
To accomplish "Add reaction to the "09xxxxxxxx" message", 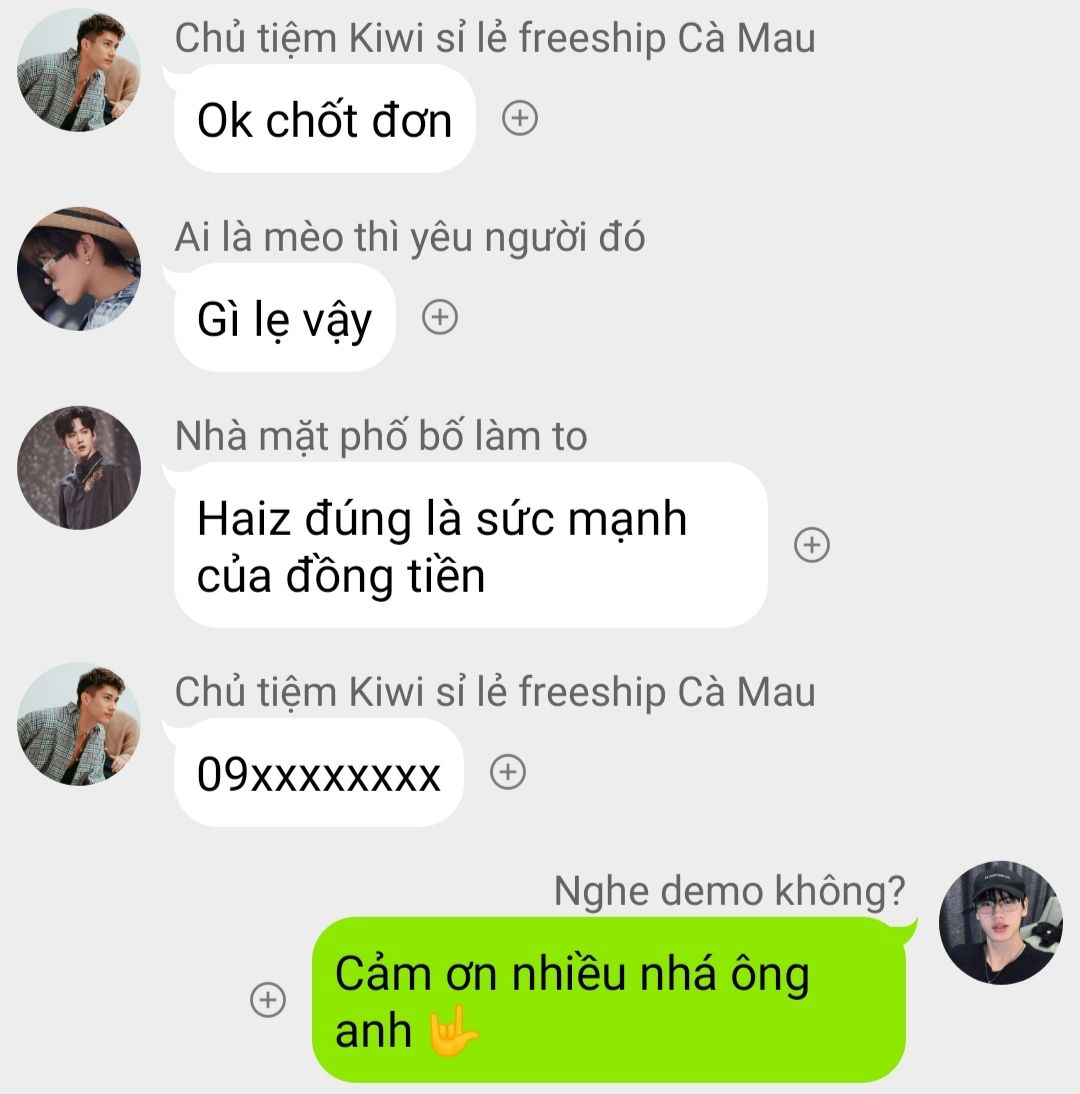I will point(508,772).
